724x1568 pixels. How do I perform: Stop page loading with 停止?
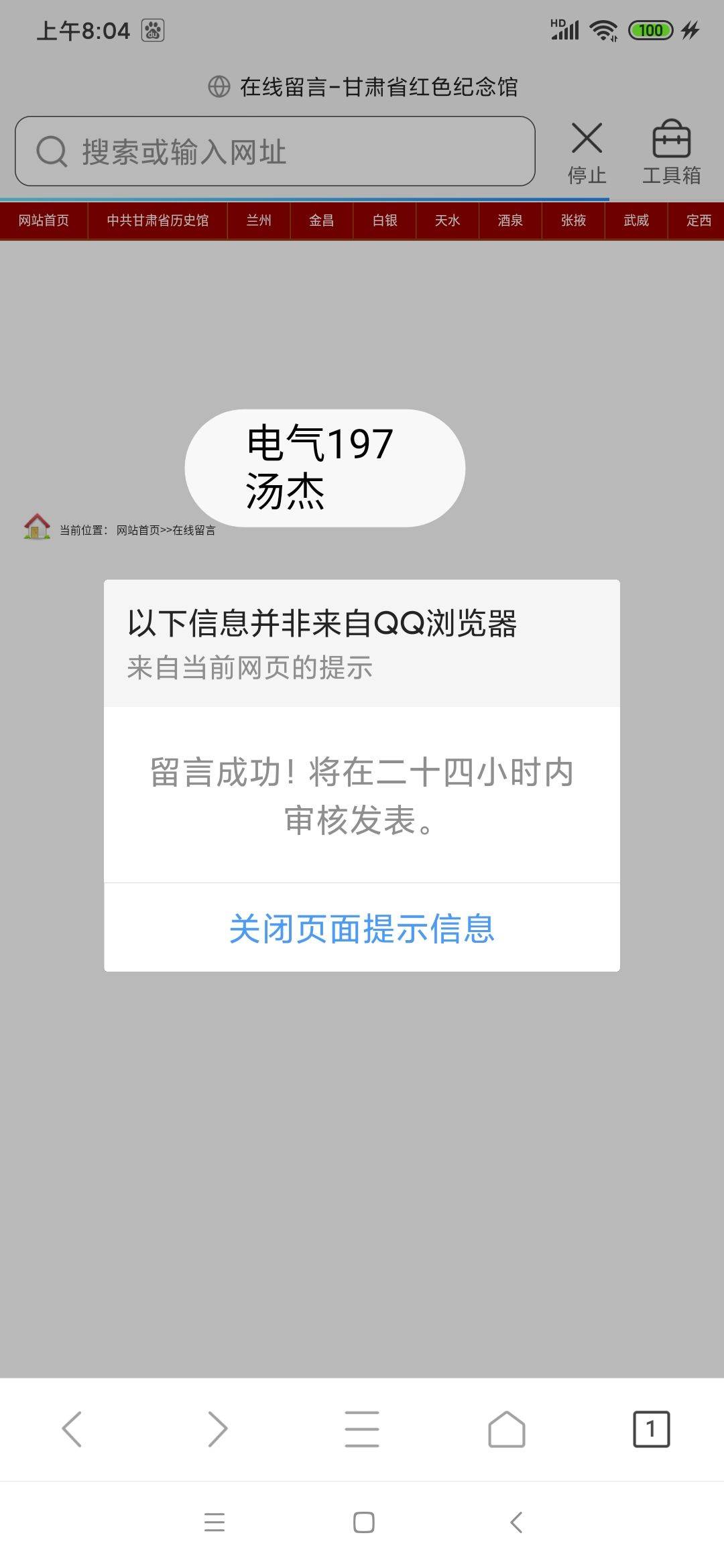coord(587,153)
